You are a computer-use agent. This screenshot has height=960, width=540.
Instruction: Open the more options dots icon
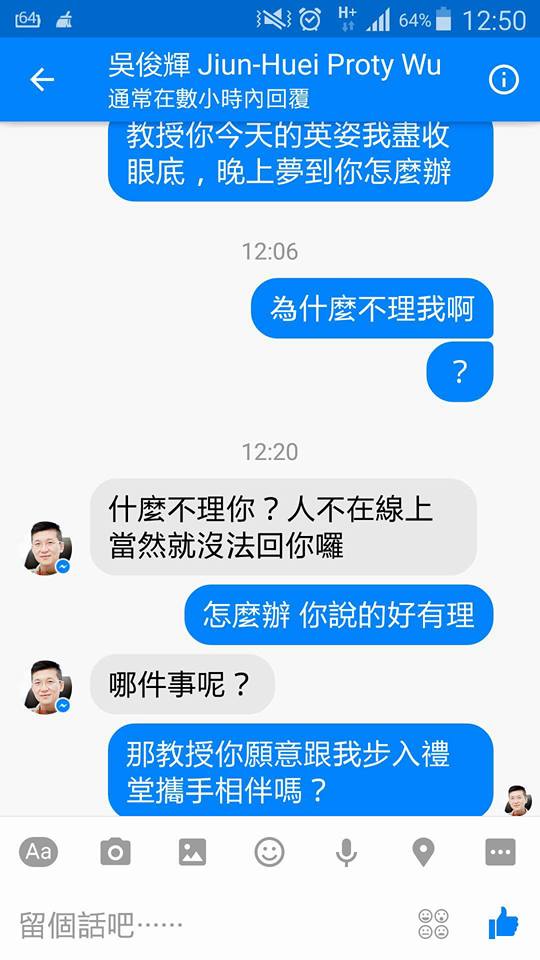coord(500,852)
